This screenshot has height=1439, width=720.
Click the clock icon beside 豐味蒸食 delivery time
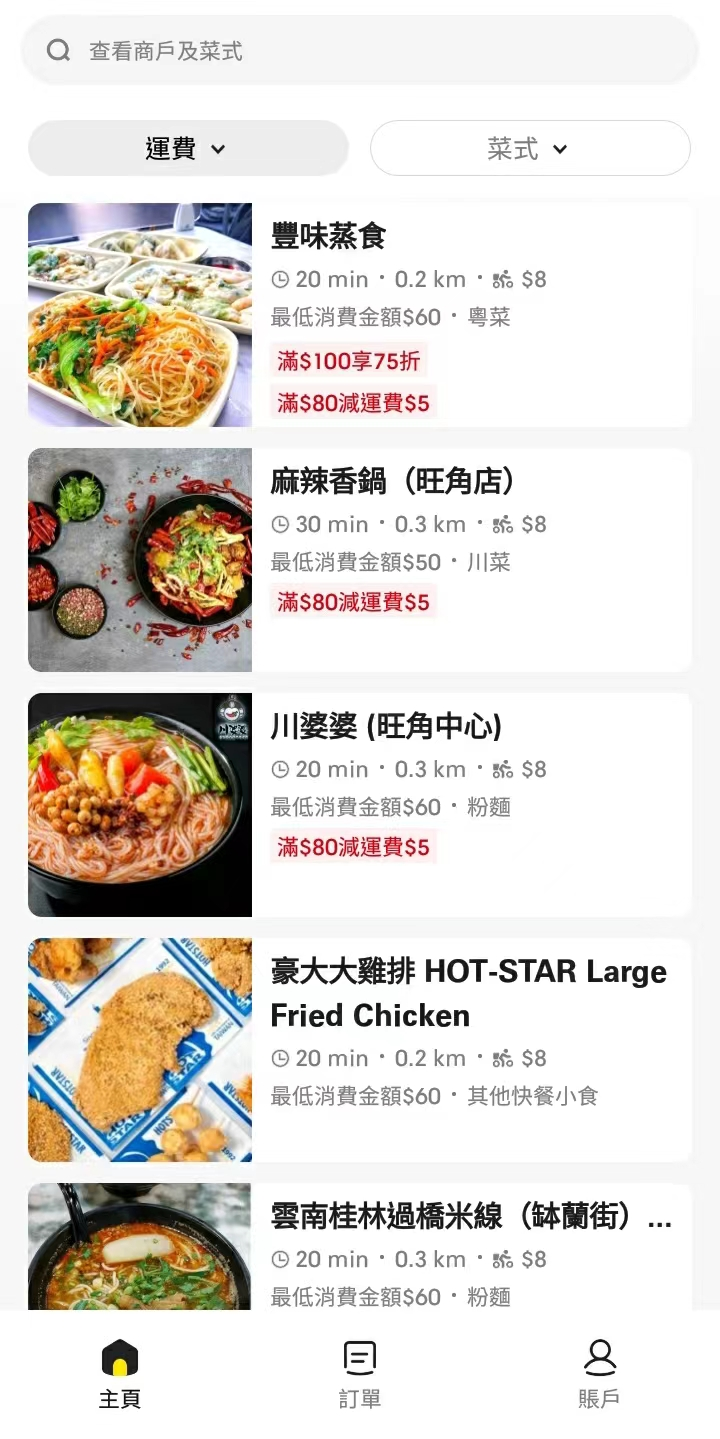[x=281, y=278]
